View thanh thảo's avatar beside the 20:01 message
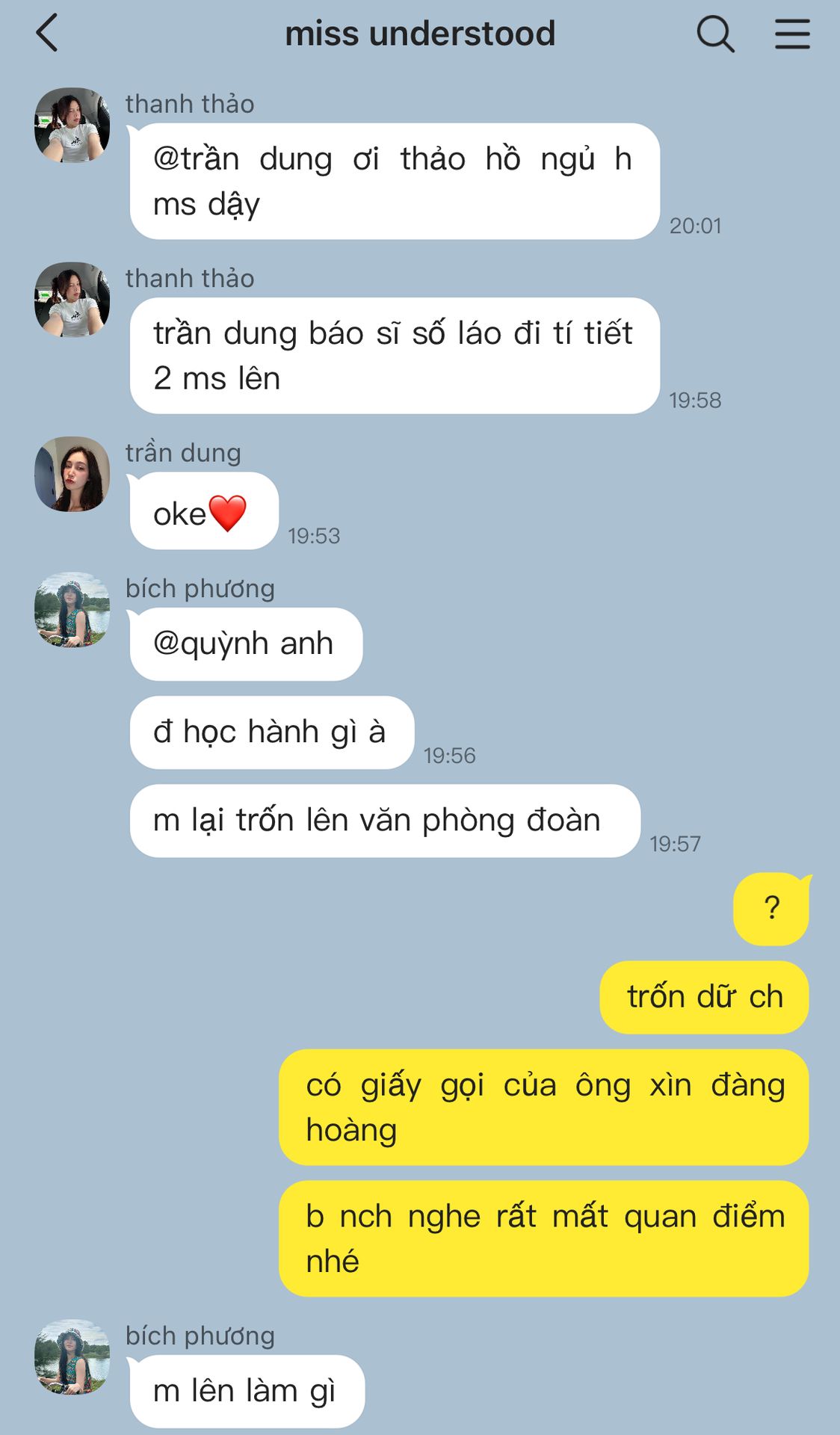Image resolution: width=840 pixels, height=1435 pixels. [72, 126]
